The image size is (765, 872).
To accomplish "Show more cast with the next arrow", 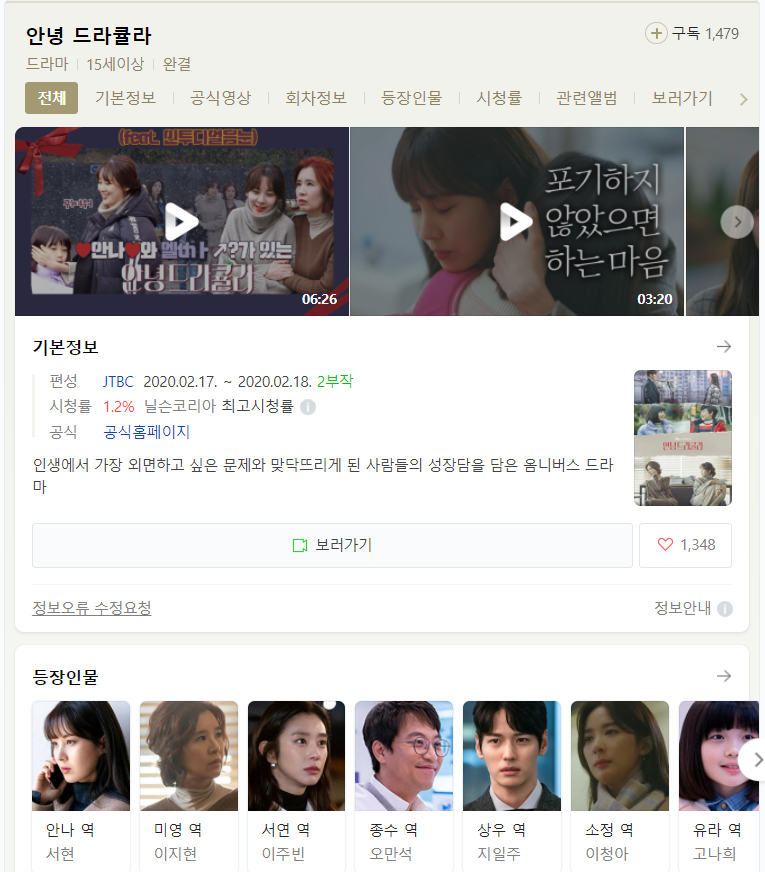I will tap(757, 760).
